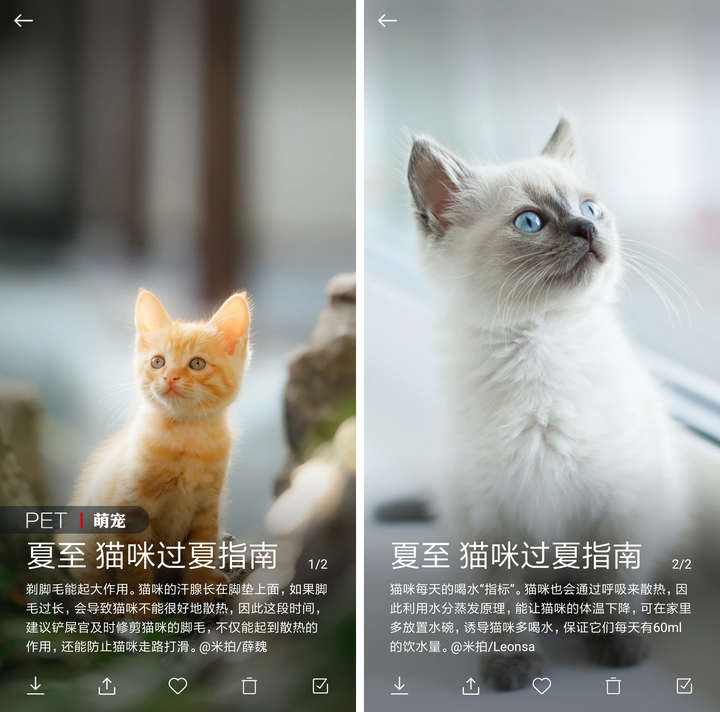720x712 pixels.
Task: Delete the orange kitten picture on page 1/2
Action: click(x=249, y=686)
